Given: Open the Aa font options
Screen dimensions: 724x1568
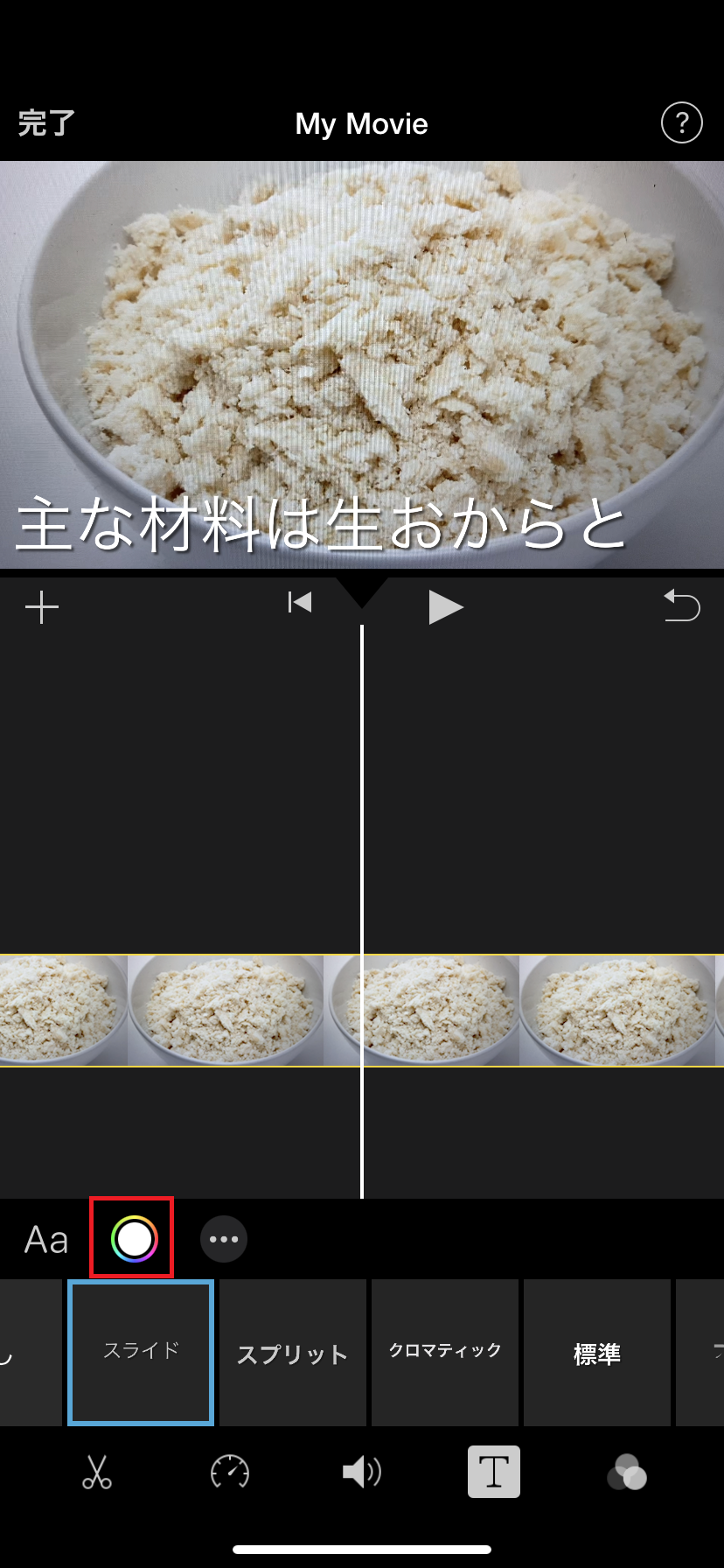Looking at the screenshot, I should point(46,1239).
